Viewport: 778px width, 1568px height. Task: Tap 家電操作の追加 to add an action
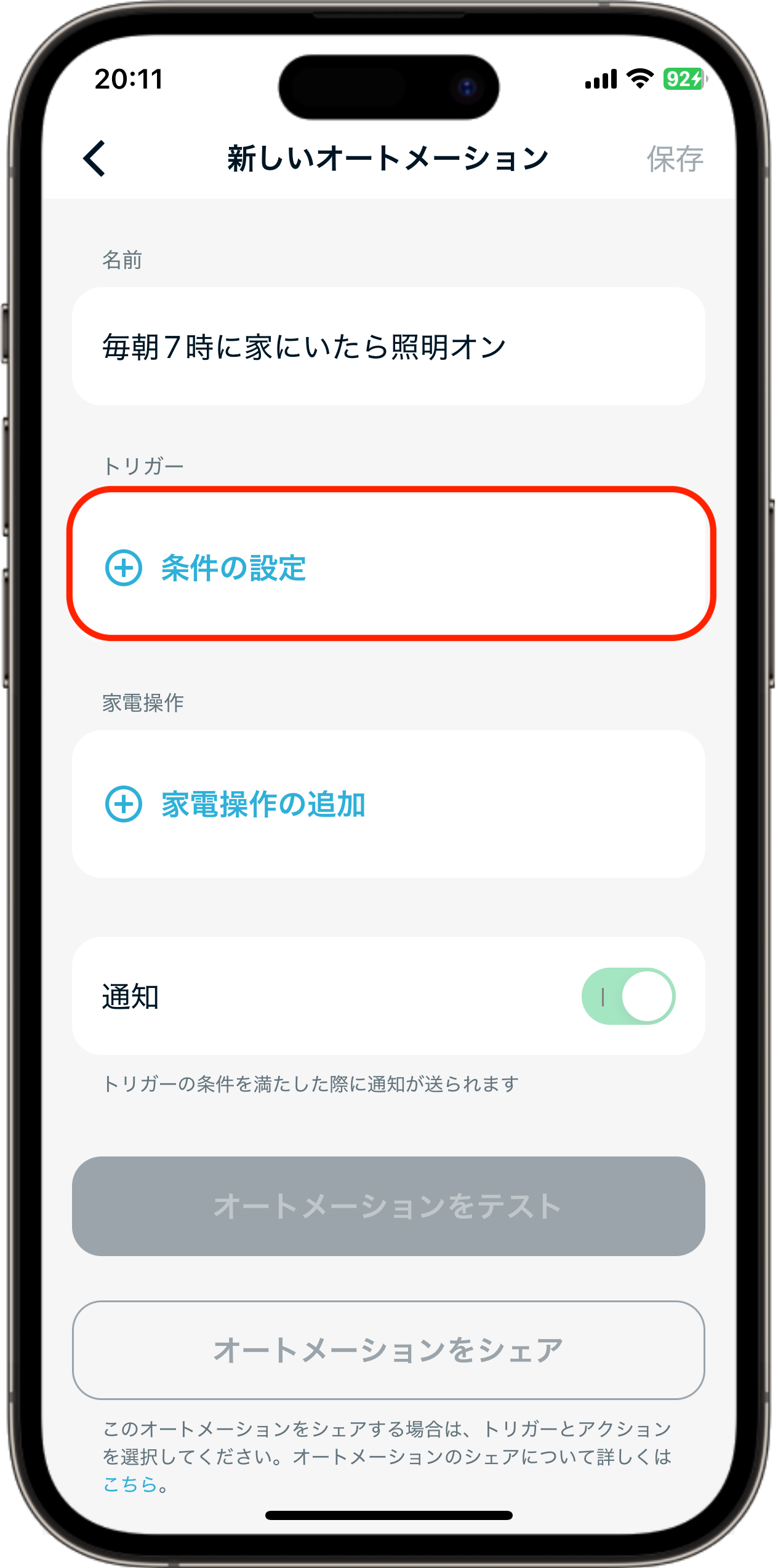262,804
